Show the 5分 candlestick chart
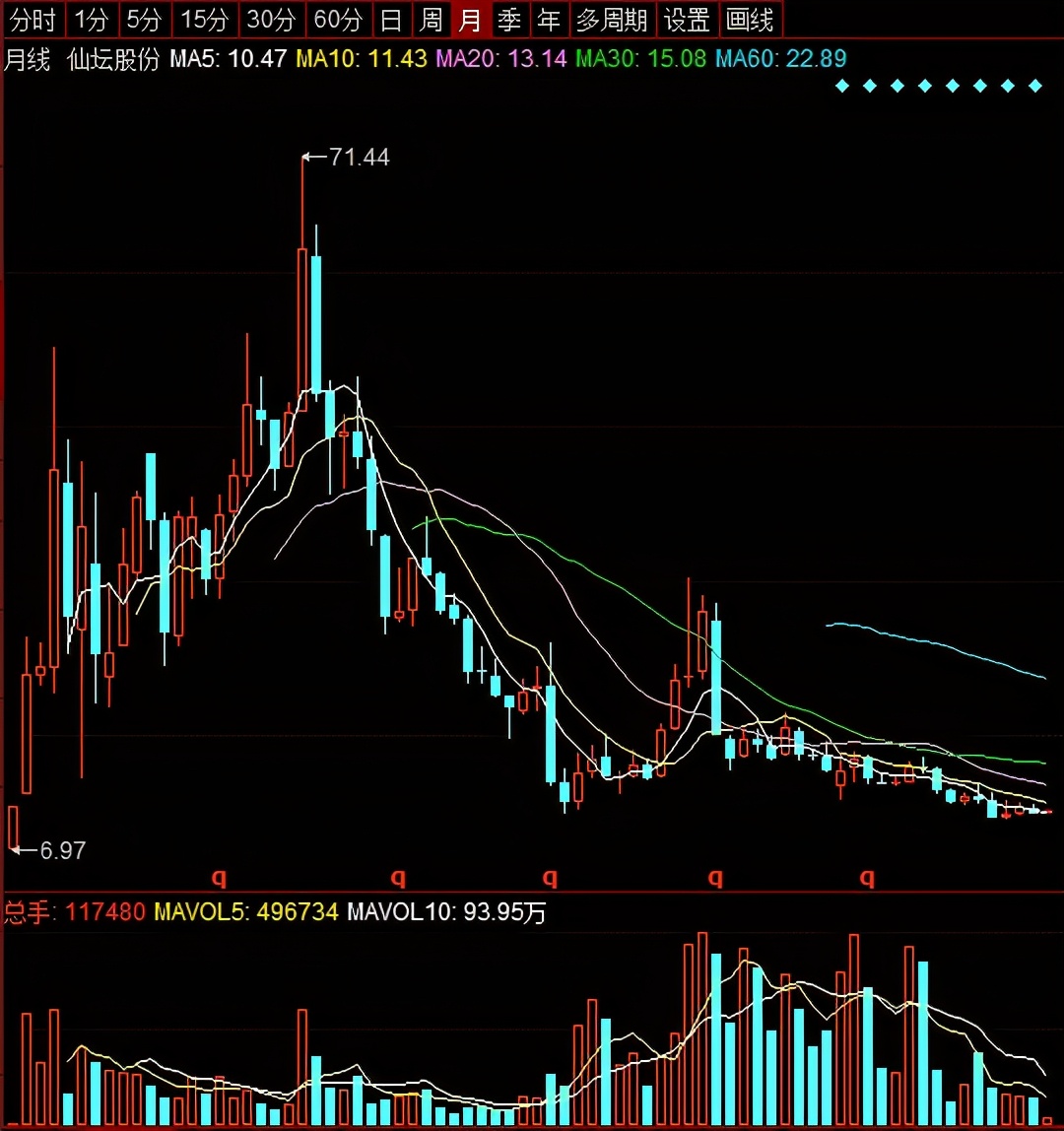1064x1131 pixels. pyautogui.click(x=144, y=19)
